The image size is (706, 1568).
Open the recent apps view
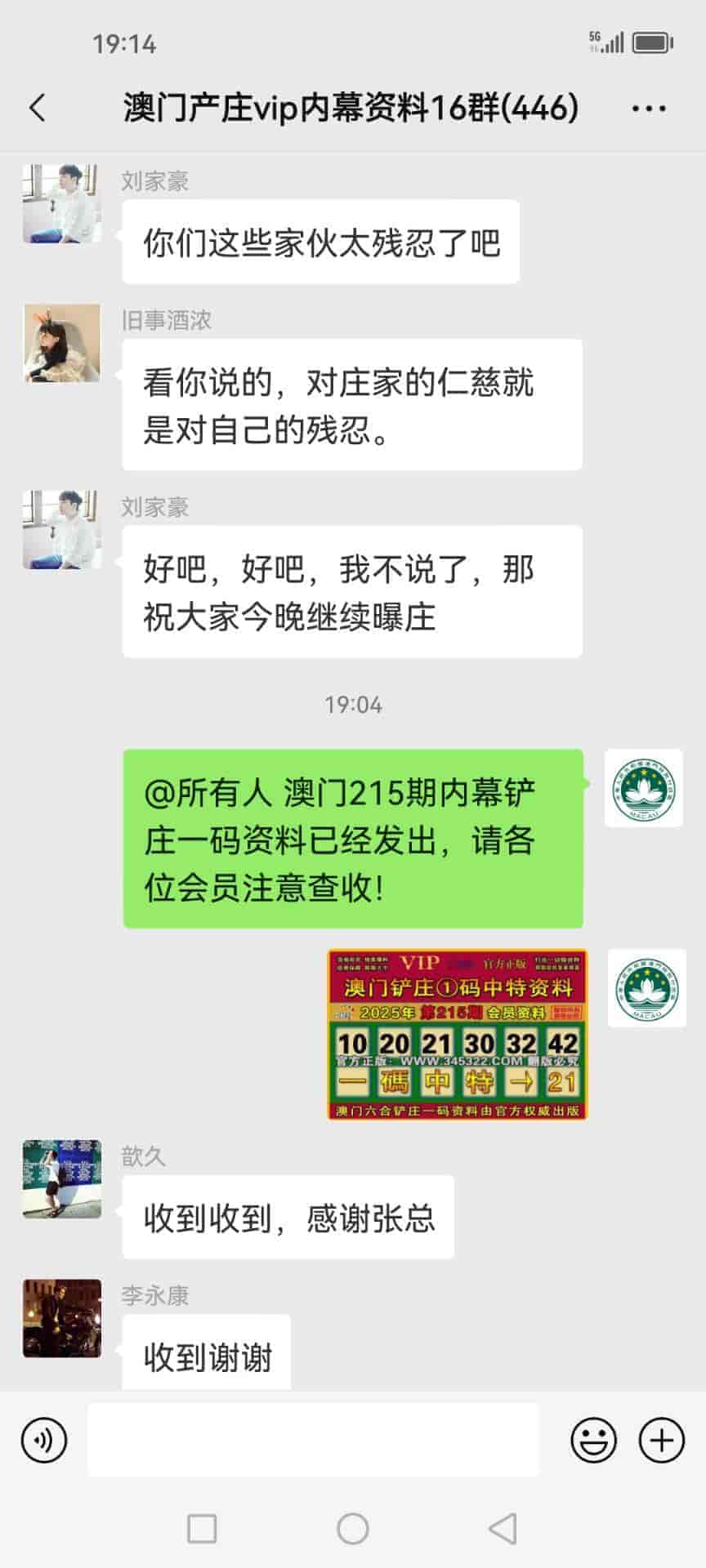coord(202,1528)
